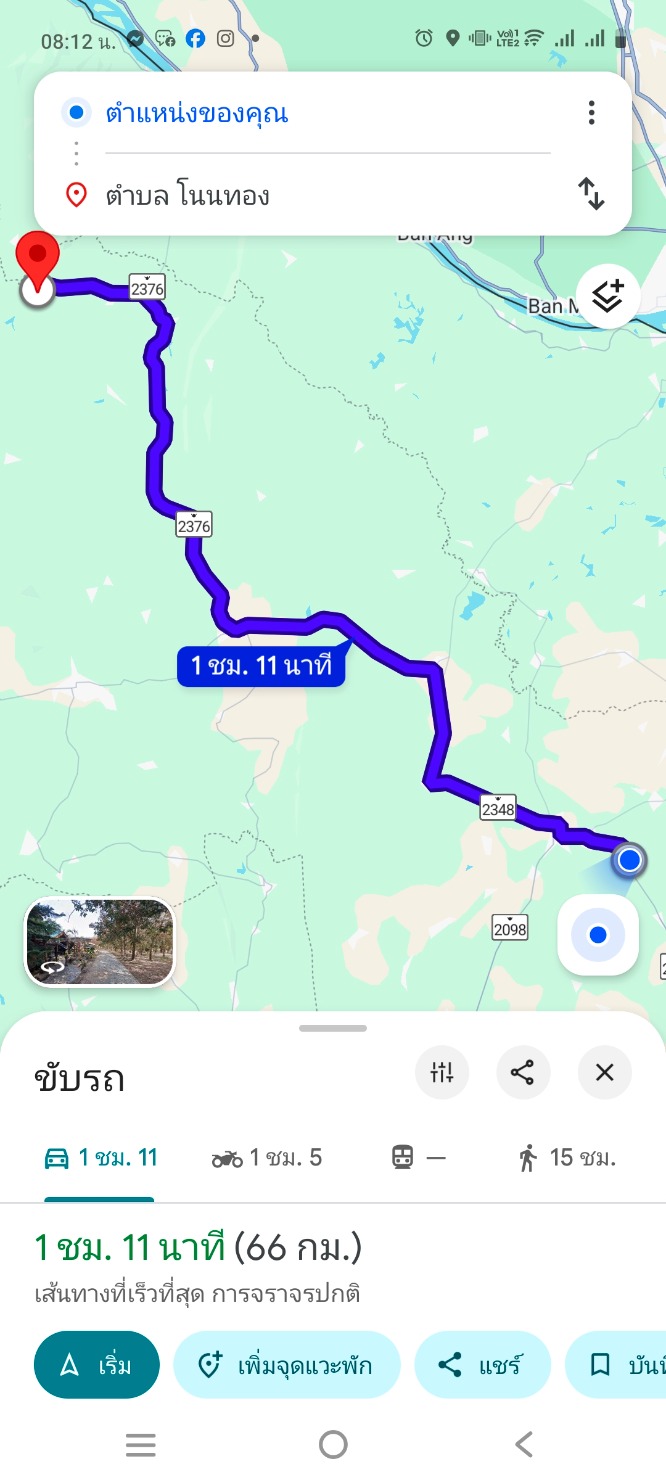
Task: Open the route overflow menu
Action: point(592,113)
